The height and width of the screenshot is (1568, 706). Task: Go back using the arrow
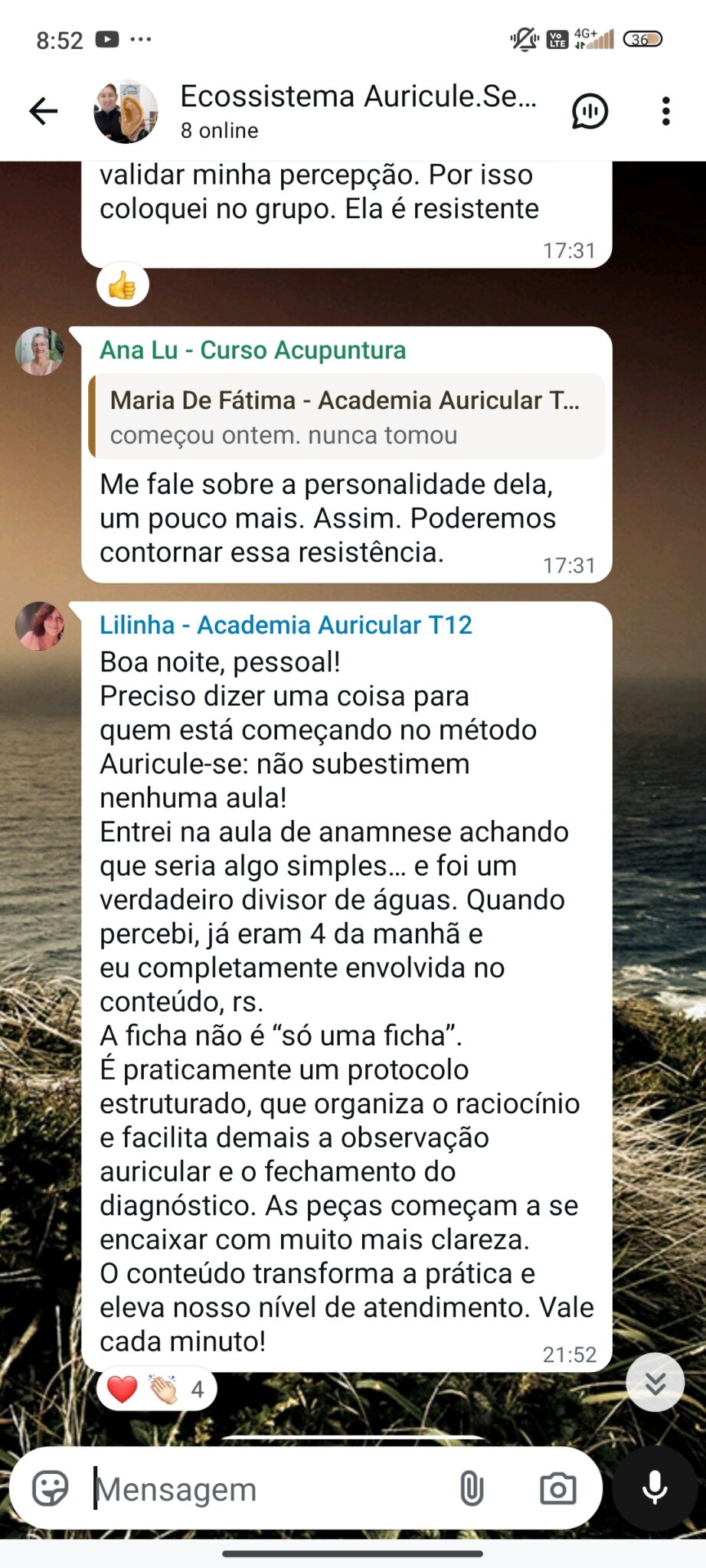coord(44,112)
